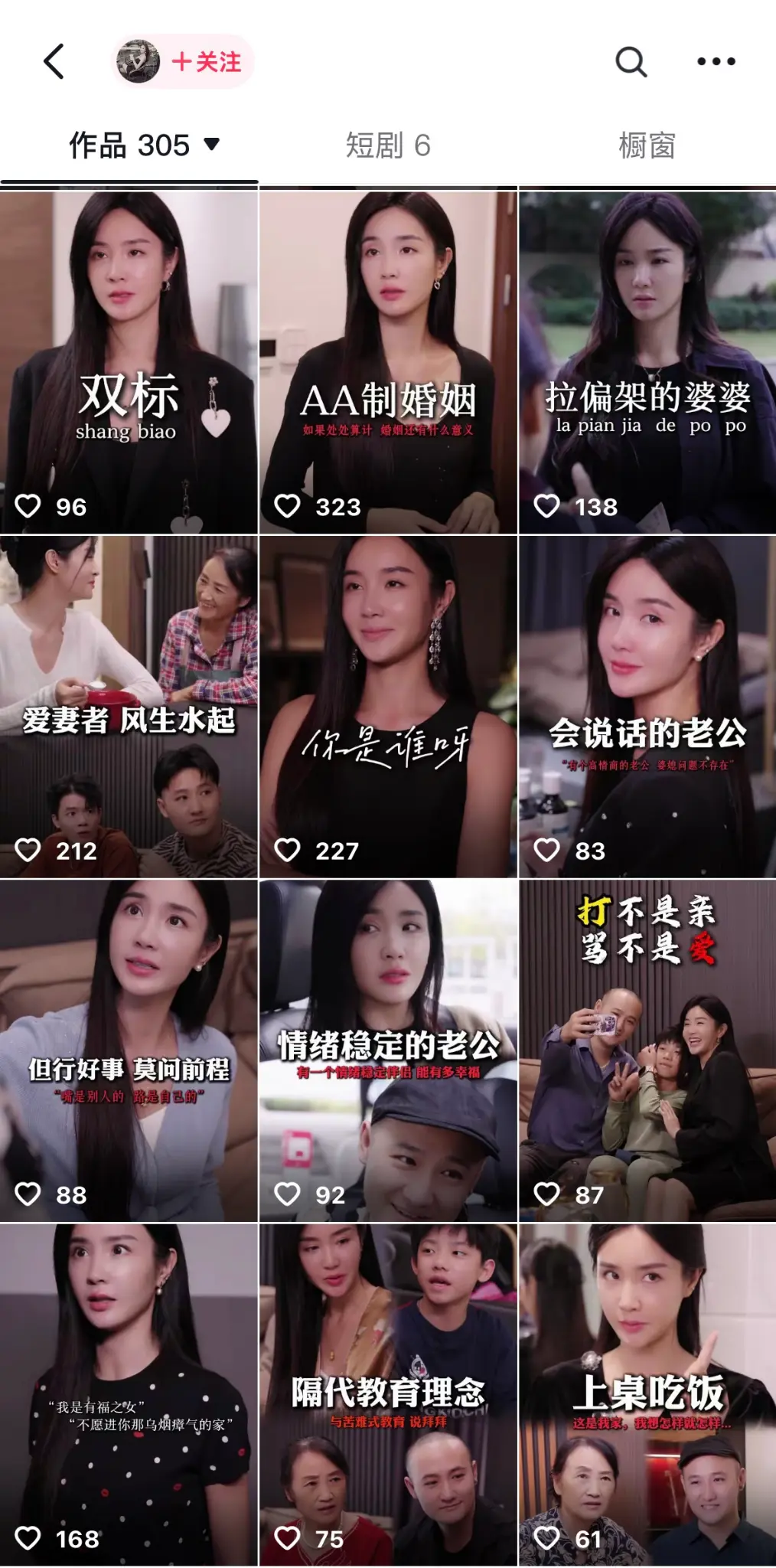Open the 你是谁呀 video

pos(388,706)
